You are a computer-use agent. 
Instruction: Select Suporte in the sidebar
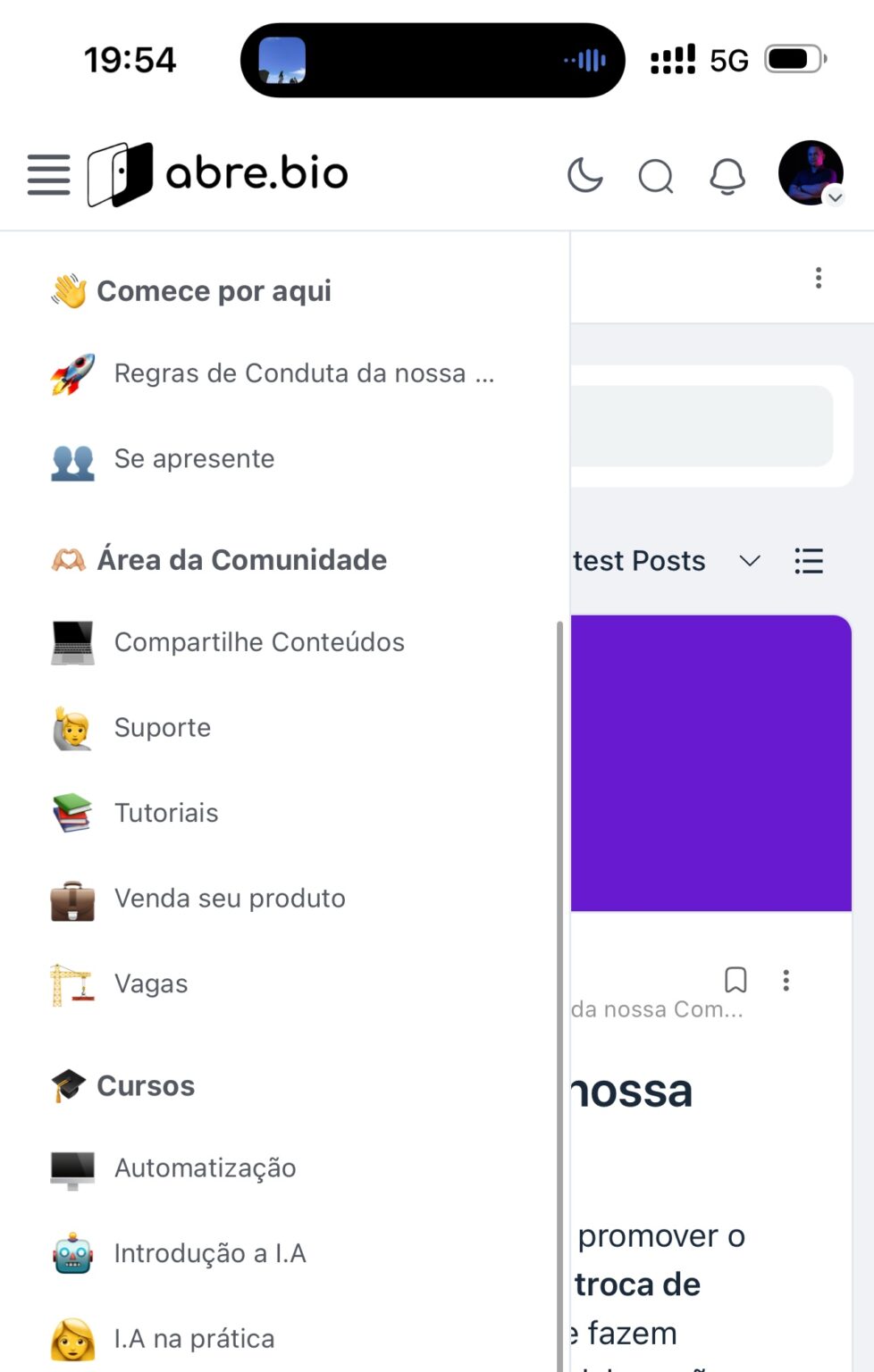coord(162,727)
